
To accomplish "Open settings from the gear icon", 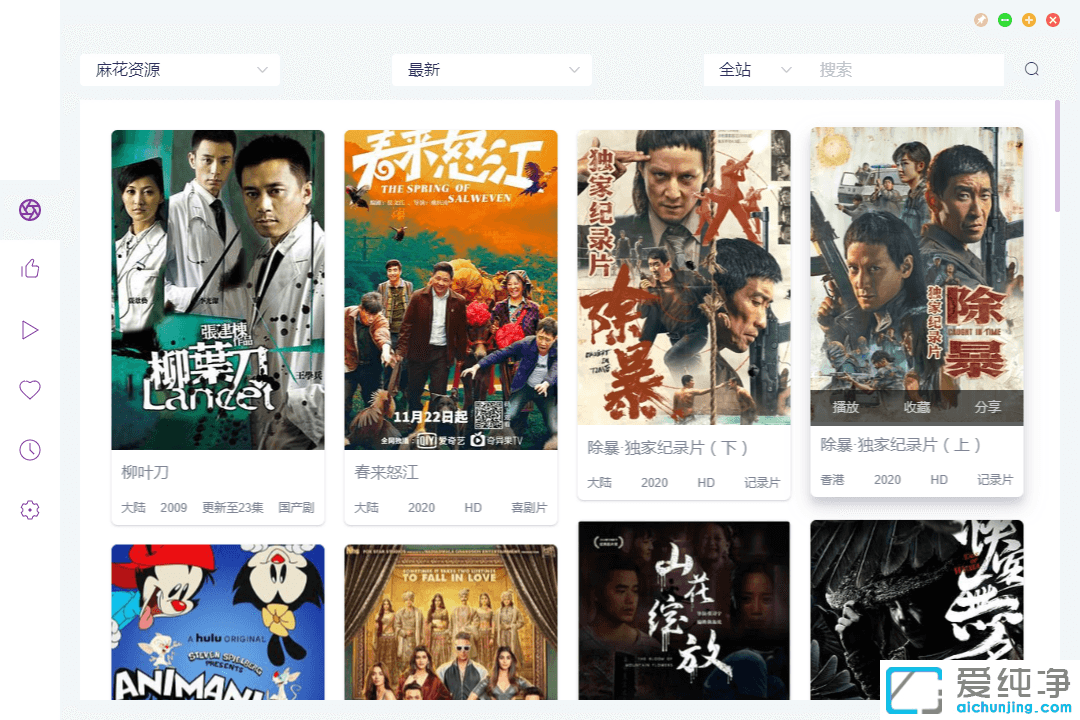I will click(x=30, y=510).
